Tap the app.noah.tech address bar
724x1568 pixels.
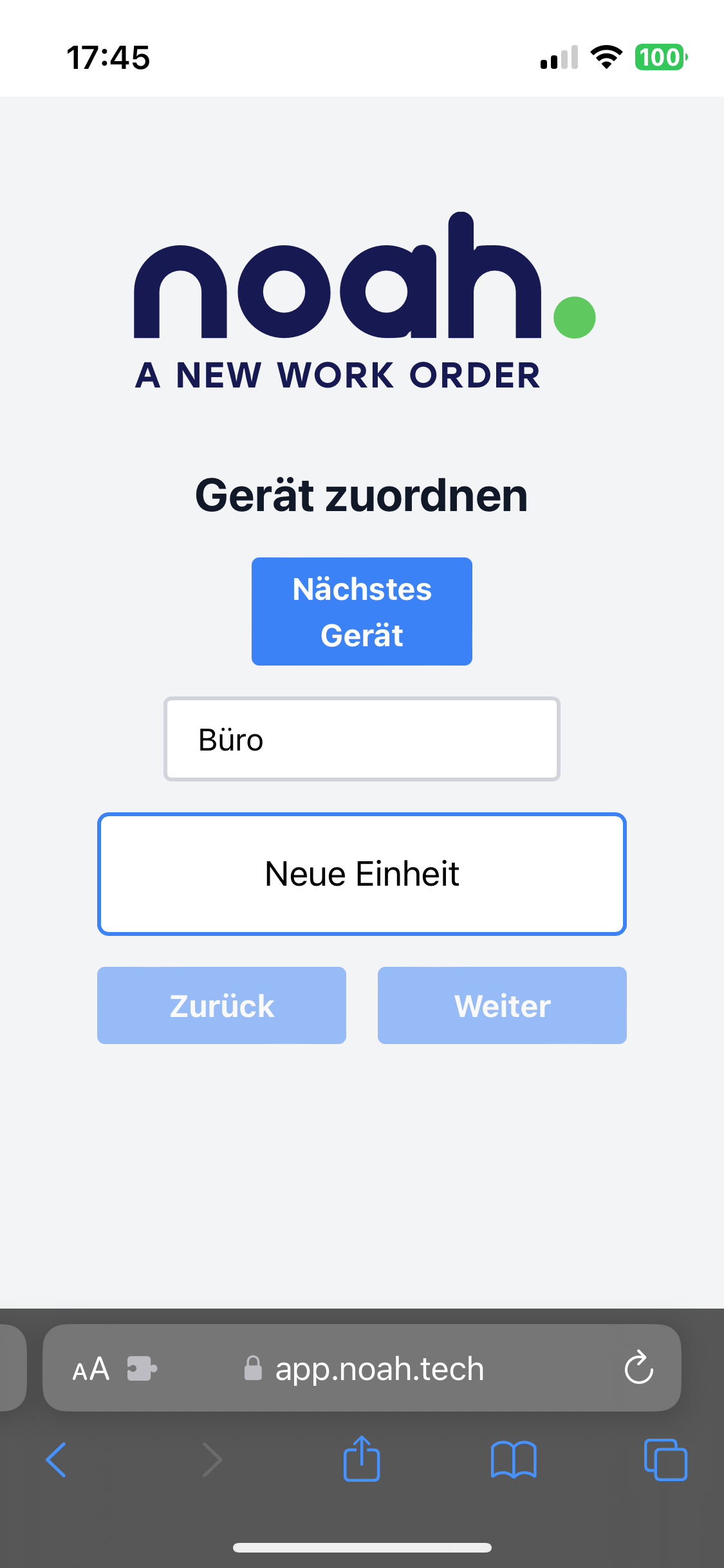(x=364, y=1368)
